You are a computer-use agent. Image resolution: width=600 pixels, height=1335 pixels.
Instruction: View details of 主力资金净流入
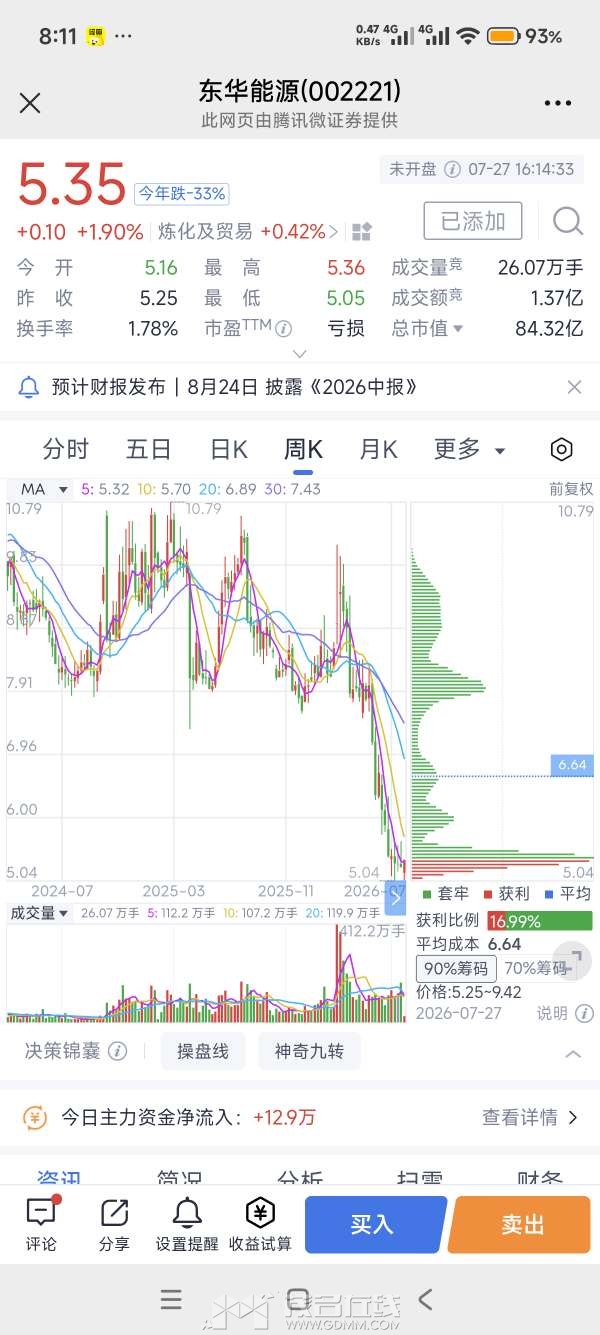[x=530, y=1117]
